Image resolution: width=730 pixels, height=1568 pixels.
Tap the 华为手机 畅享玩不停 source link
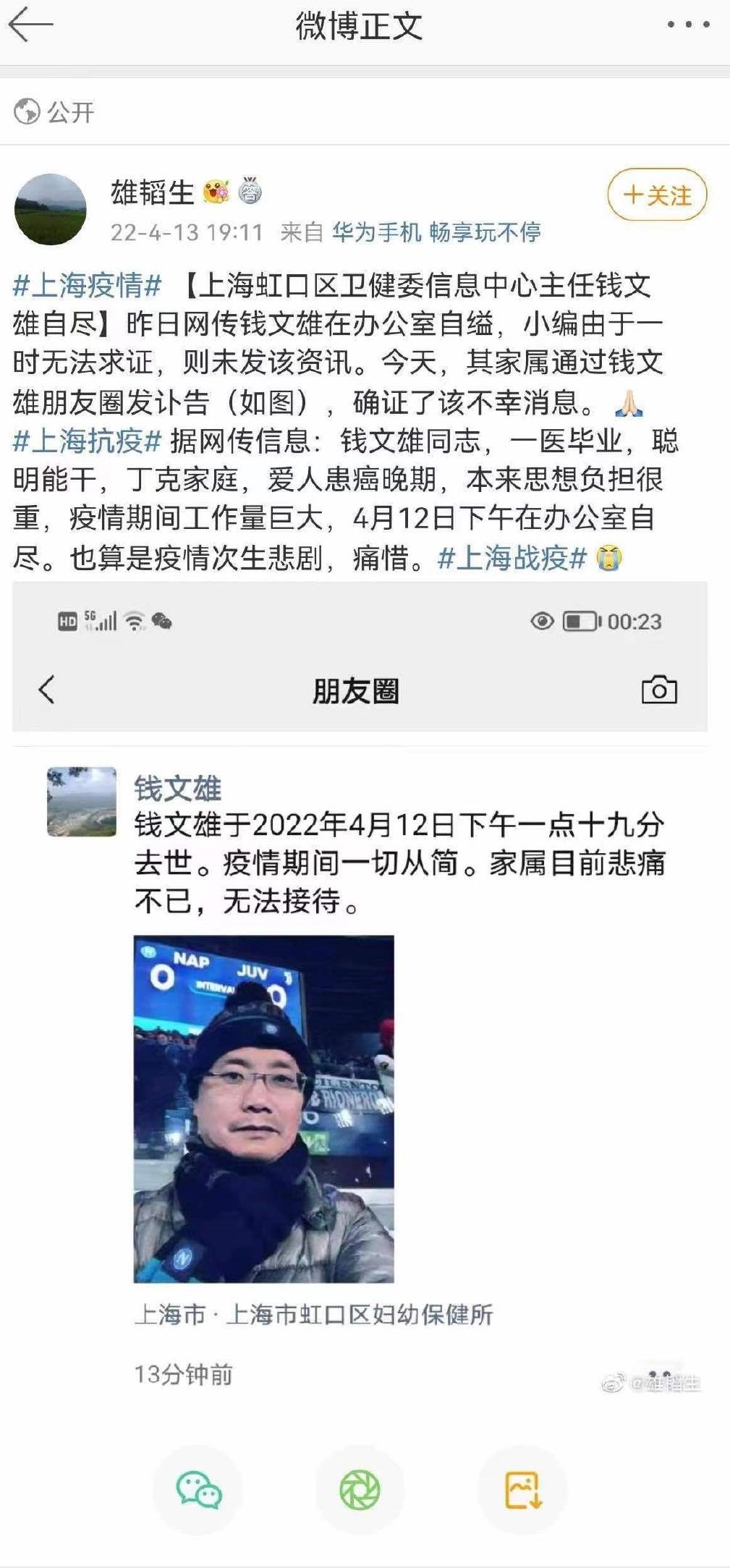(x=436, y=232)
